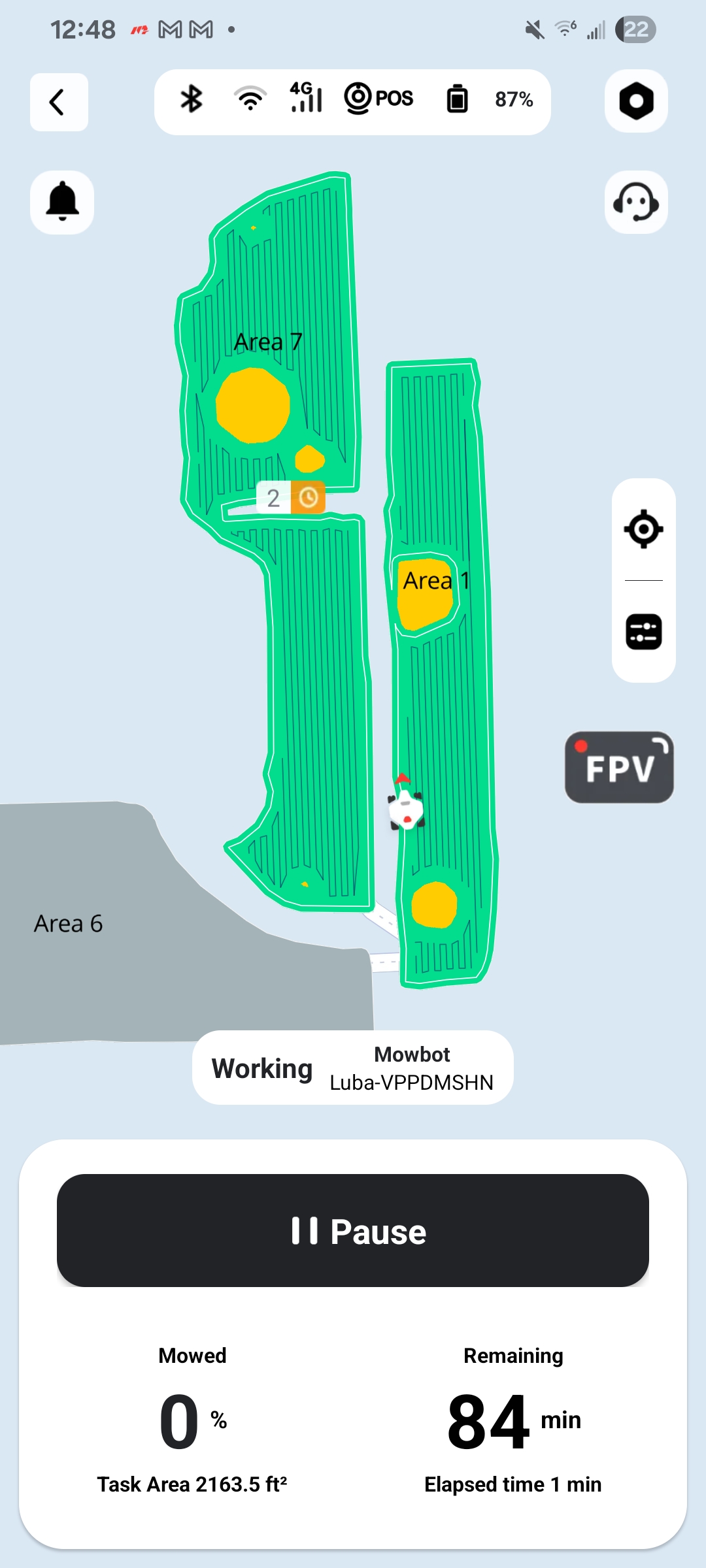706x1568 pixels.
Task: Open the notifications bell
Action: click(x=62, y=202)
